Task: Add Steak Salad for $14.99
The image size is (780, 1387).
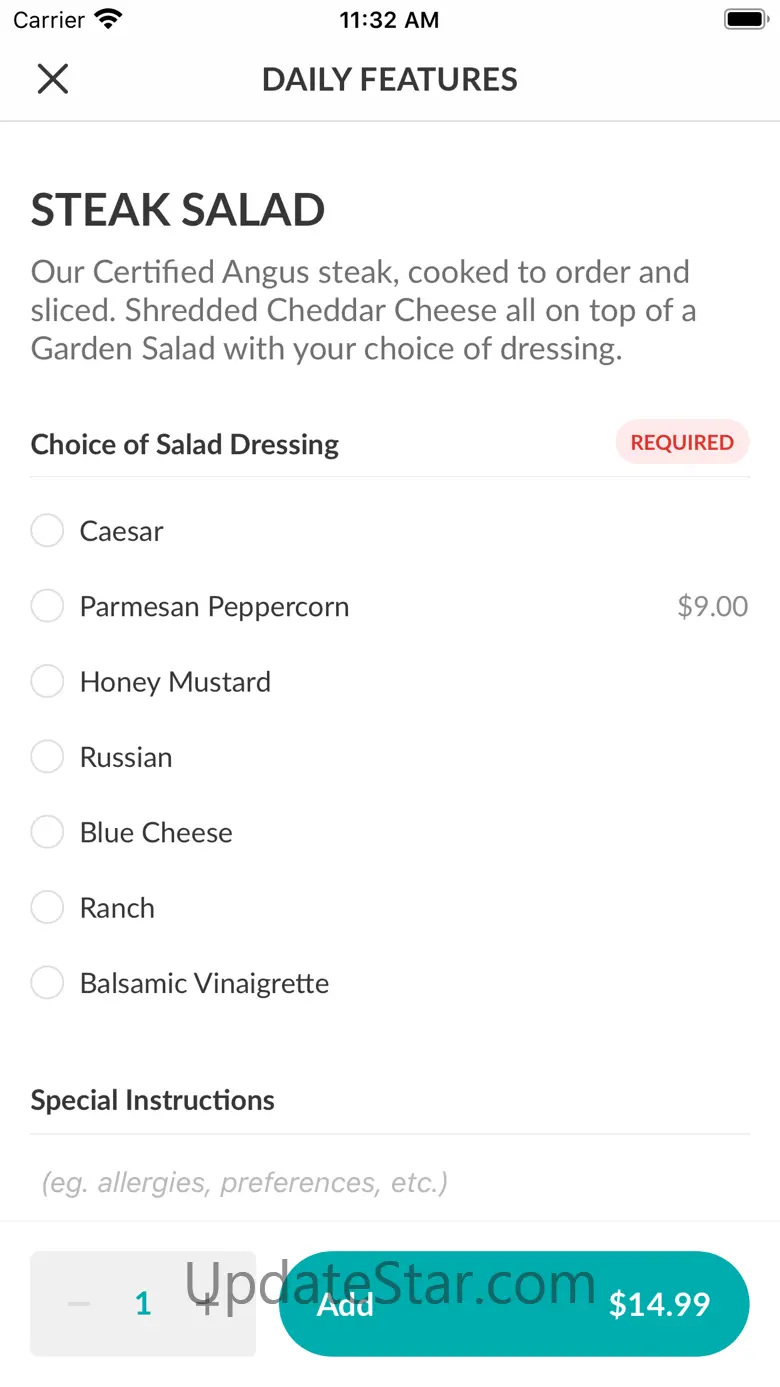Action: coord(513,1304)
